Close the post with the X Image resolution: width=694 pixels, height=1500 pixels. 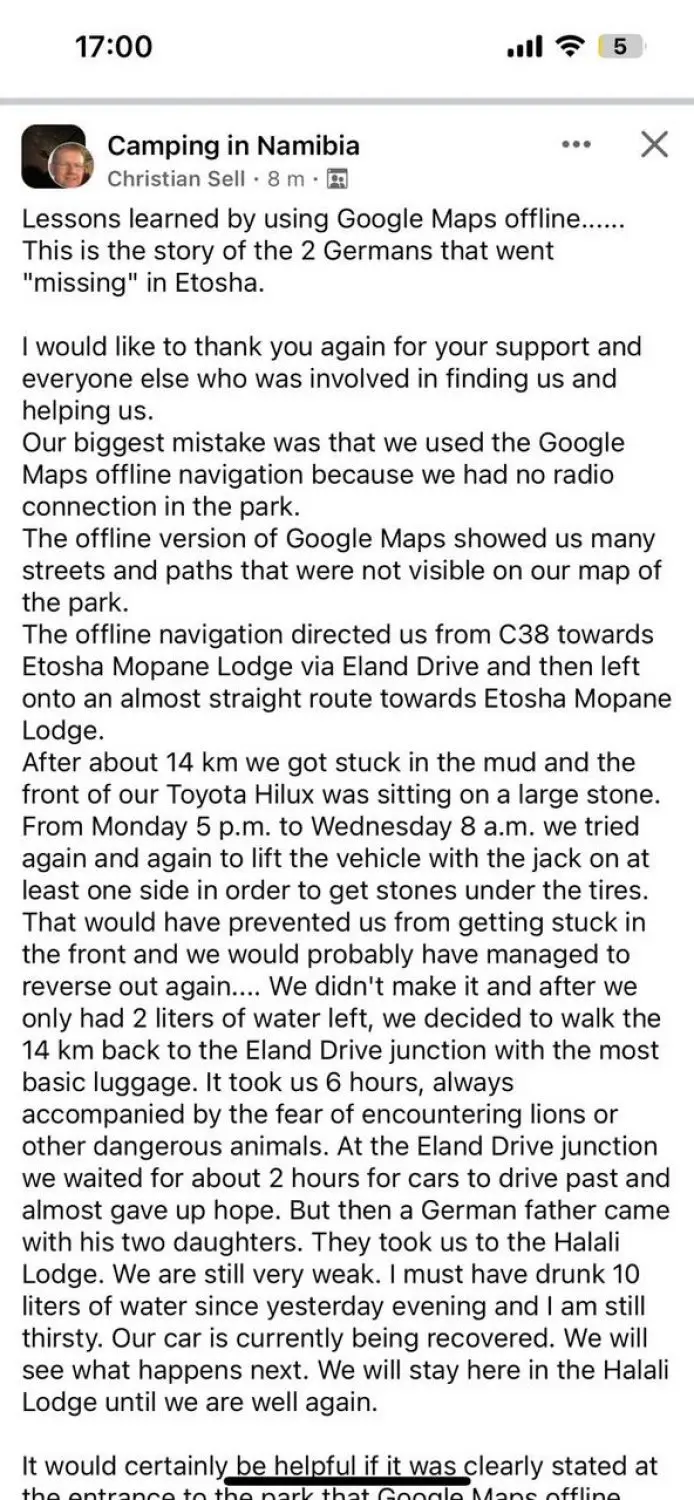[x=654, y=145]
